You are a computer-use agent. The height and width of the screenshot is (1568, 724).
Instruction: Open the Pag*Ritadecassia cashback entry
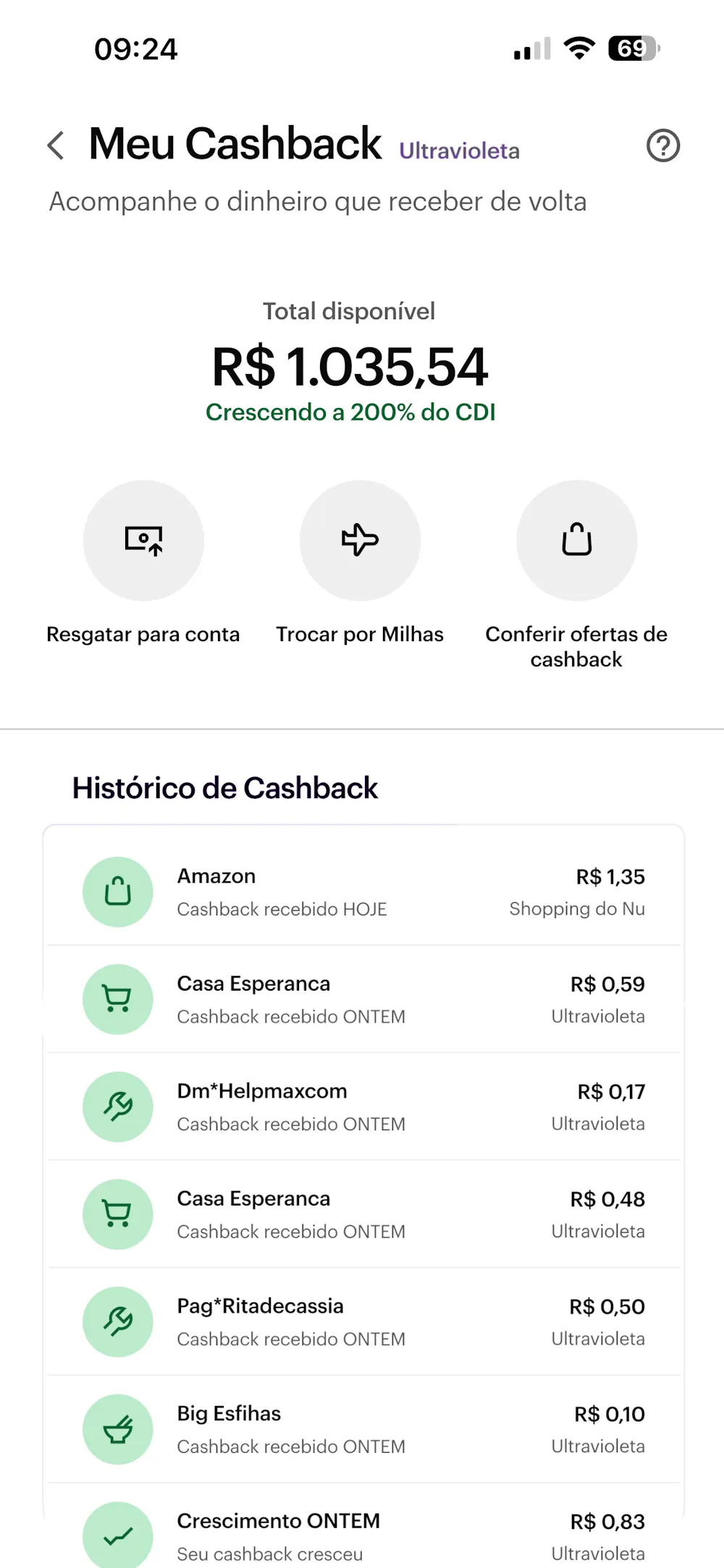[x=363, y=1321]
